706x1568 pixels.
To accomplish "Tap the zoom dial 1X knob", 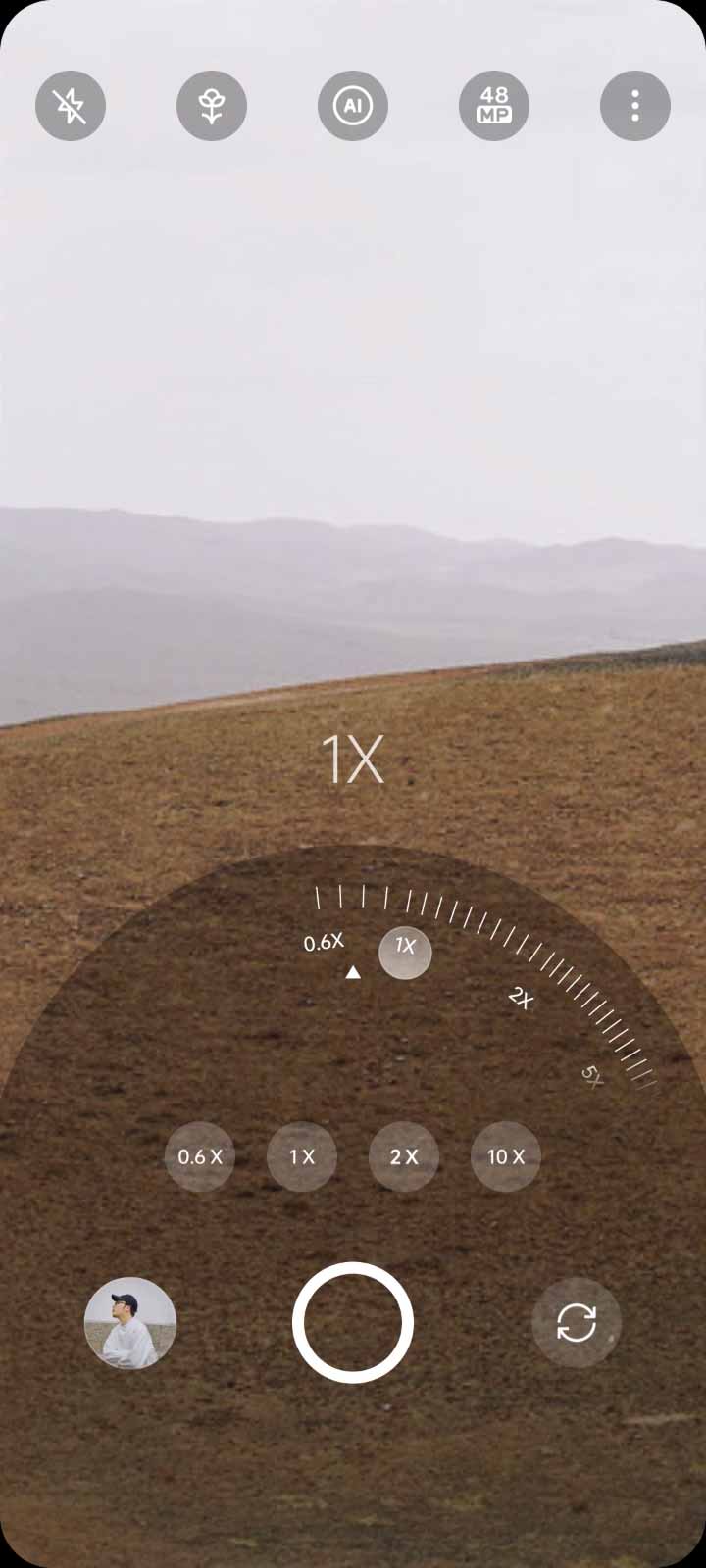I will pos(405,953).
